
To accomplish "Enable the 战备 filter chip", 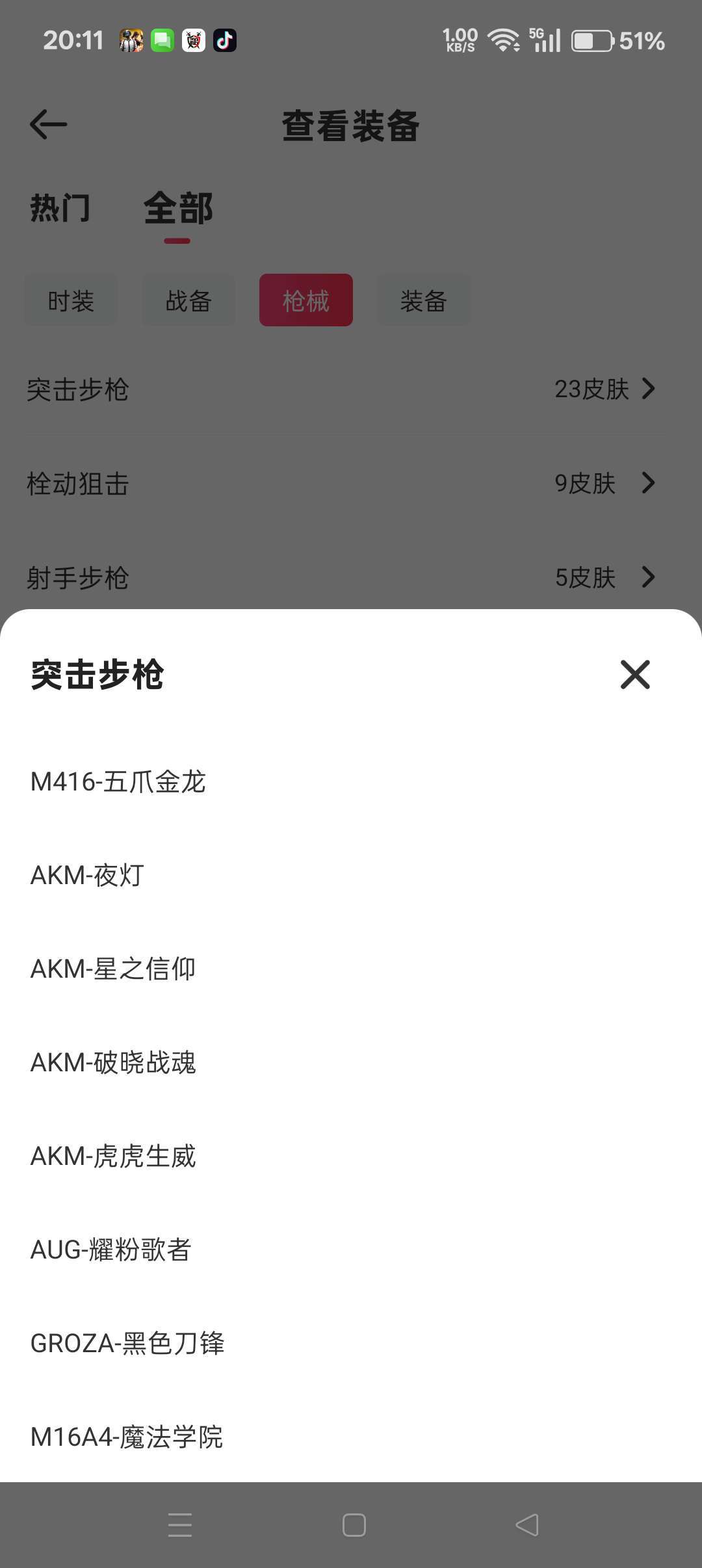I will (x=188, y=300).
